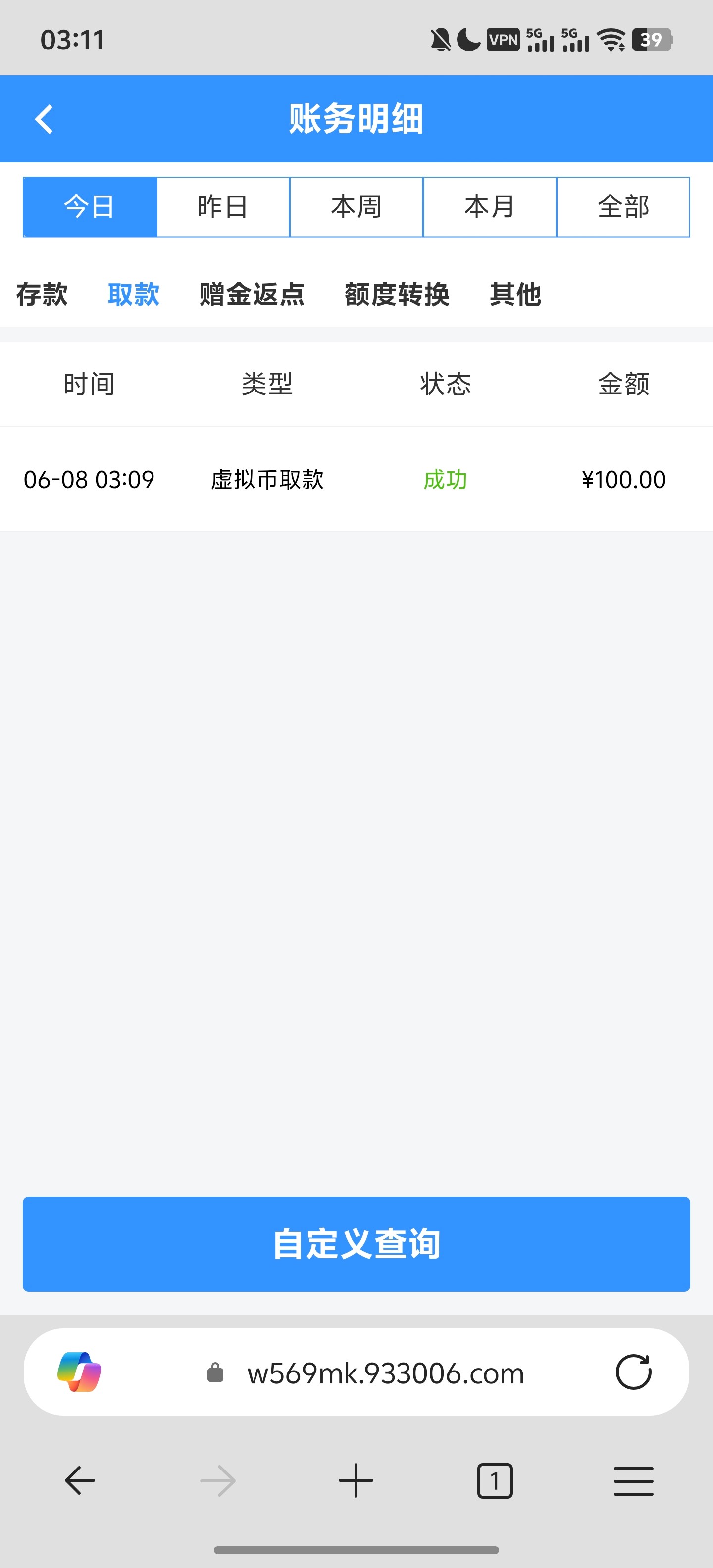Select the 取款 tab
The image size is (713, 1568).
tap(133, 294)
